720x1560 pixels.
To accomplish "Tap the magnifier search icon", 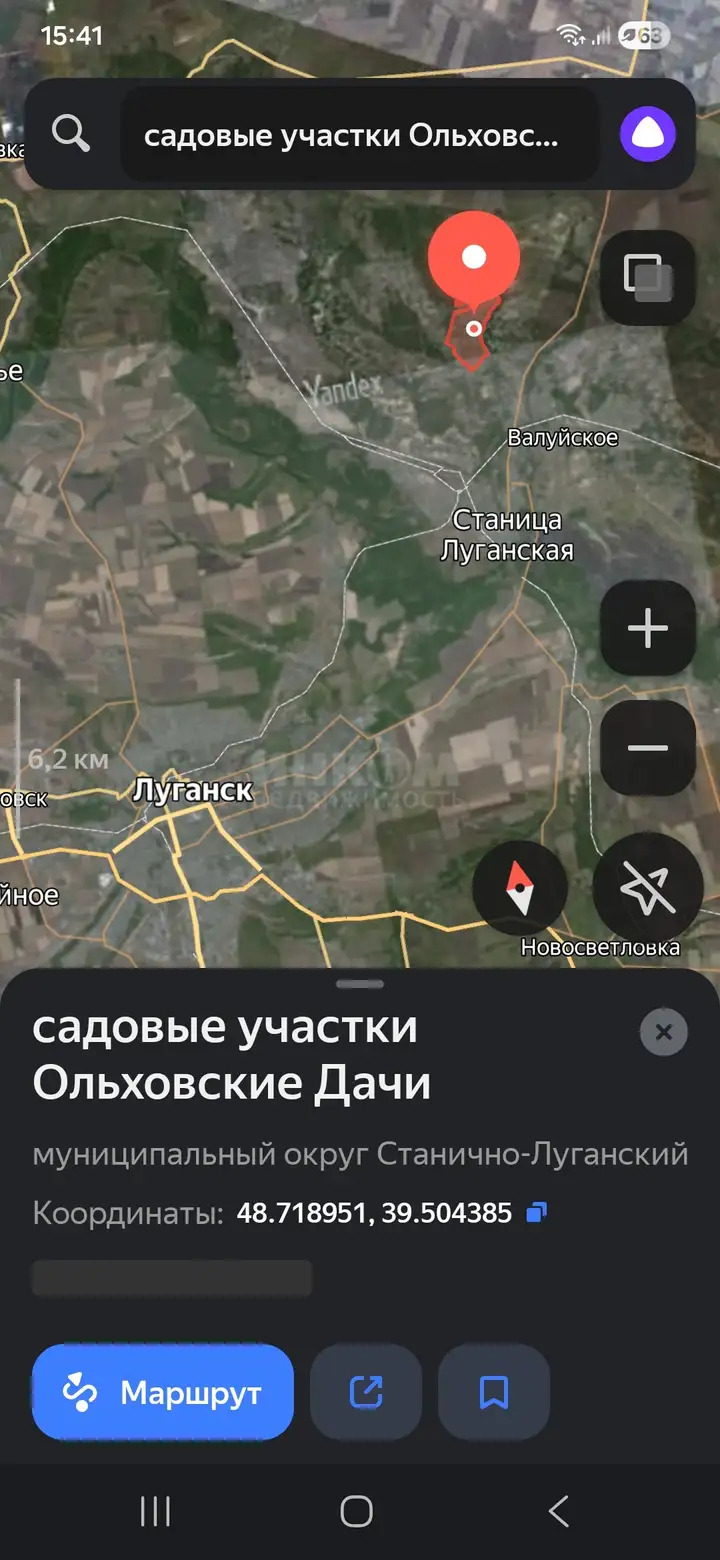I will pyautogui.click(x=71, y=133).
